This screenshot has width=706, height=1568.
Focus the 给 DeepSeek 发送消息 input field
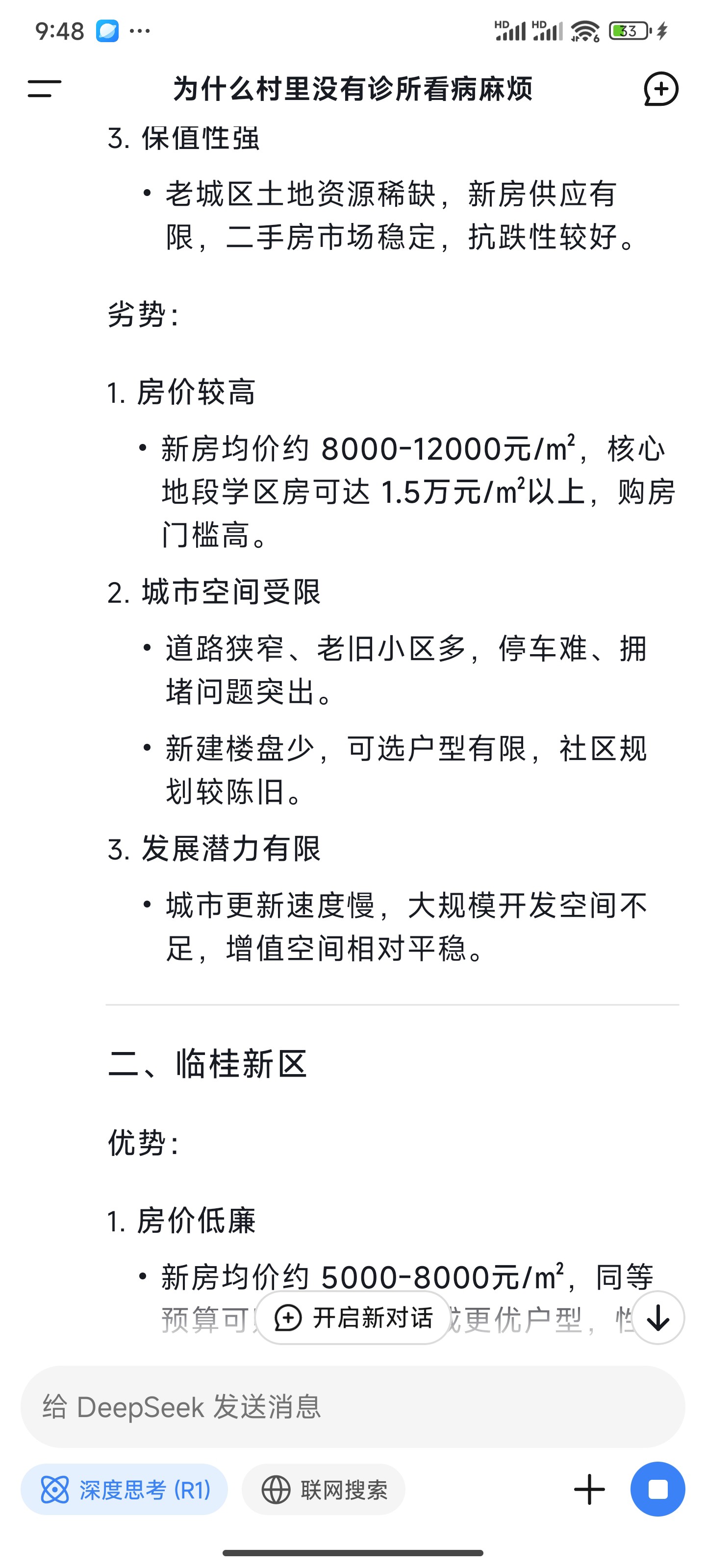[353, 1407]
